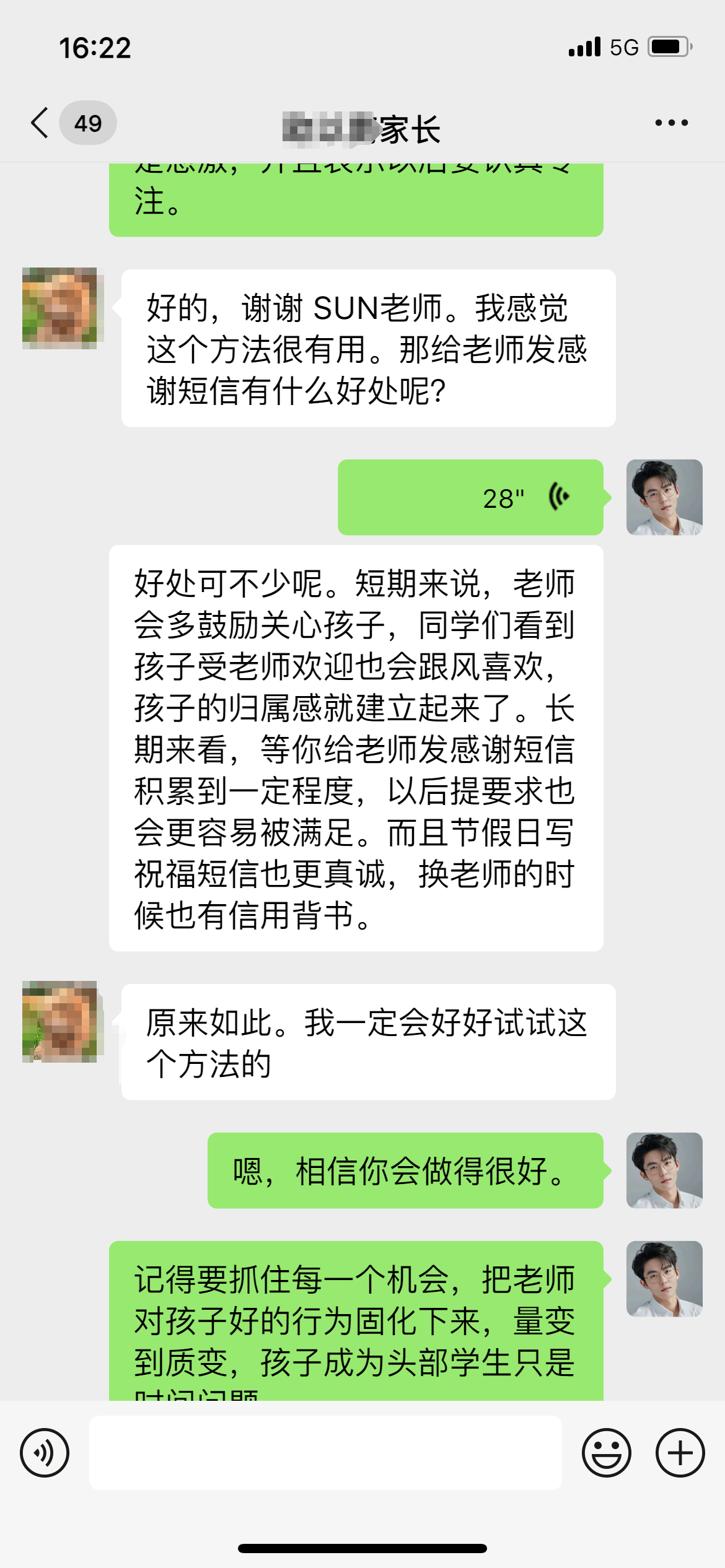Open the emoji picker

pyautogui.click(x=606, y=1452)
